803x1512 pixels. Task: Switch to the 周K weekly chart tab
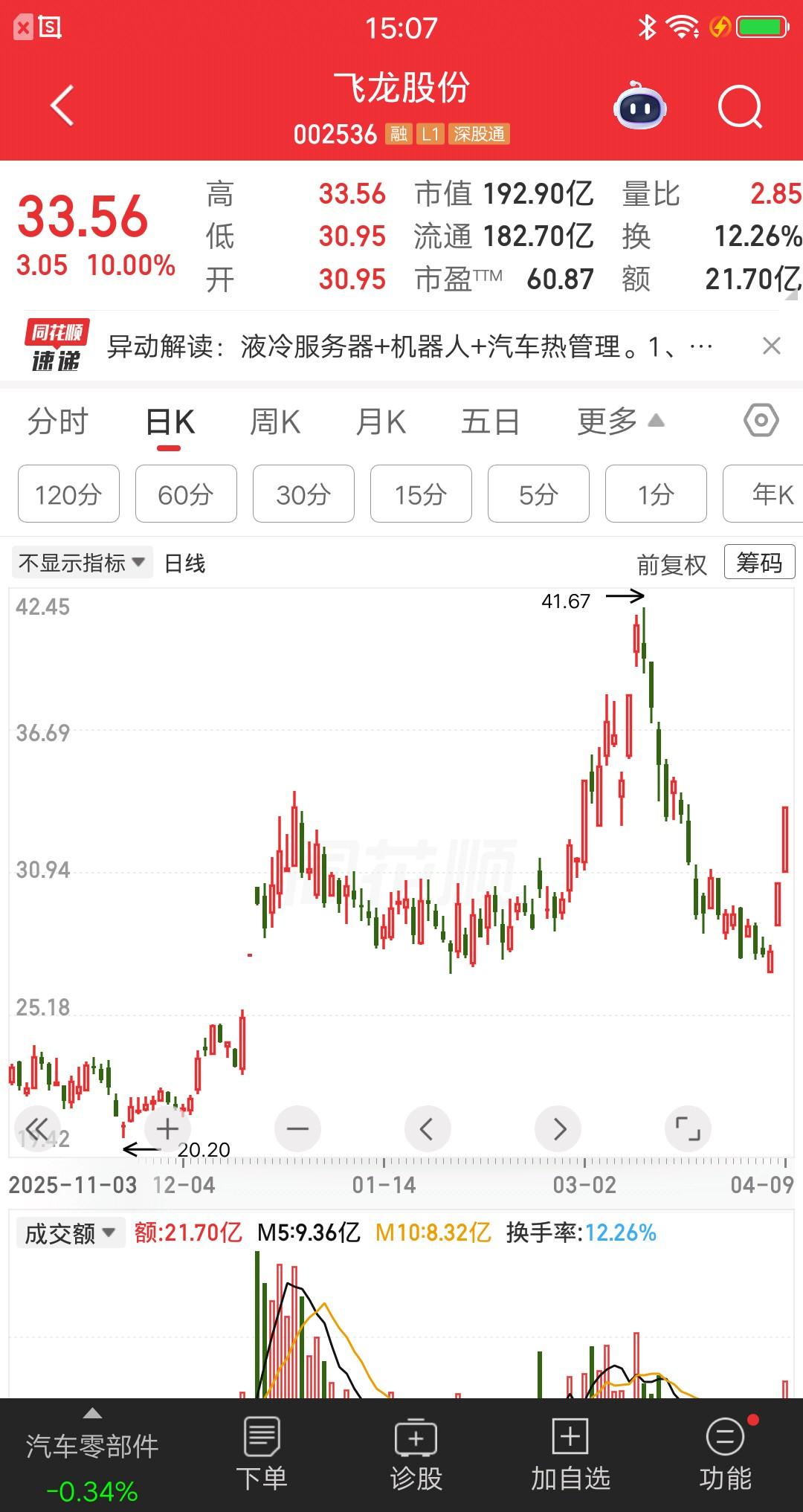coord(275,421)
